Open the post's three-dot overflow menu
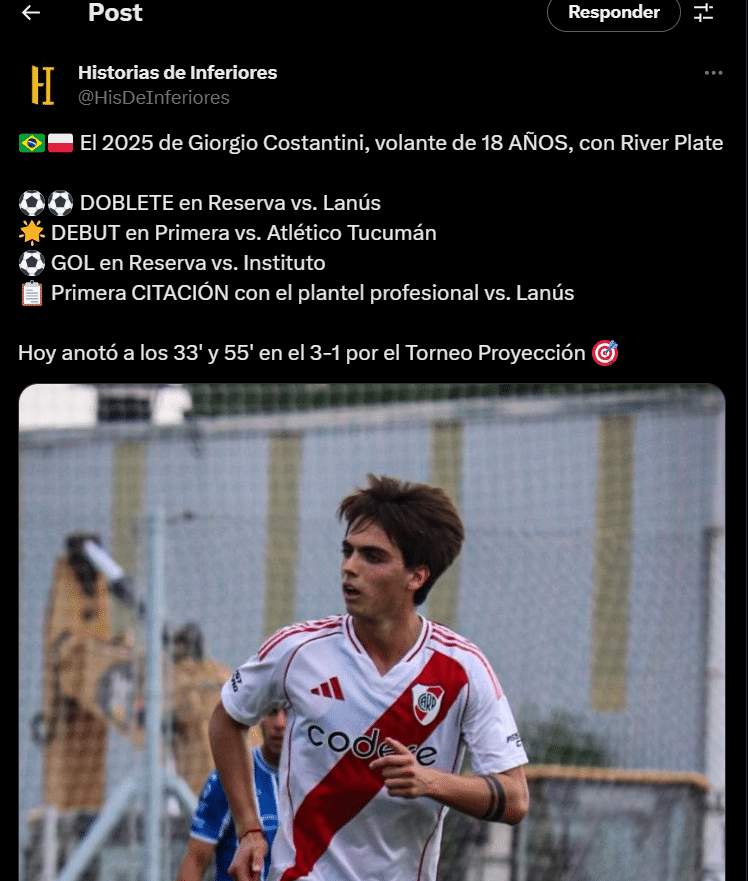This screenshot has height=881, width=748. click(713, 73)
